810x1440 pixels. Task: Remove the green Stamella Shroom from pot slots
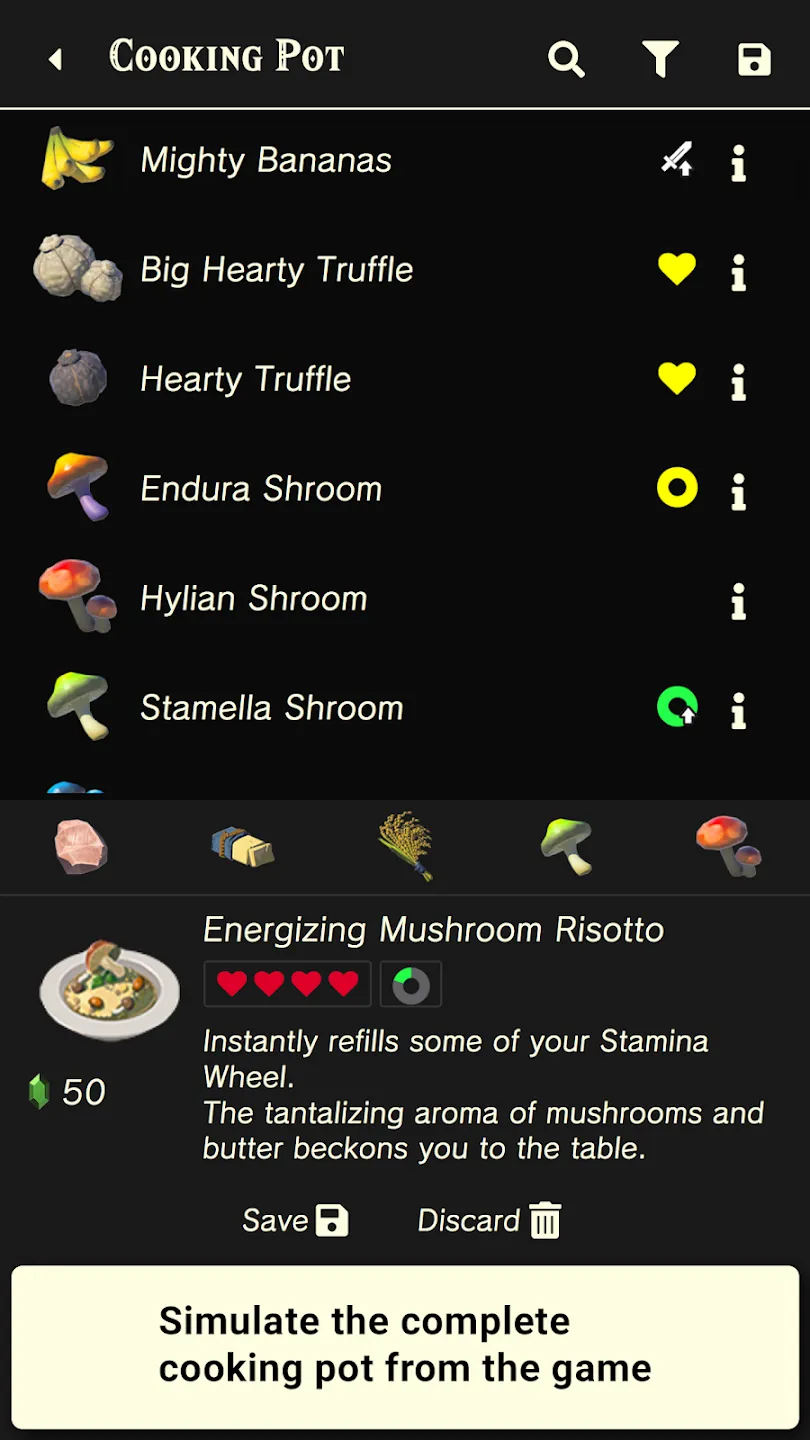pyautogui.click(x=567, y=846)
